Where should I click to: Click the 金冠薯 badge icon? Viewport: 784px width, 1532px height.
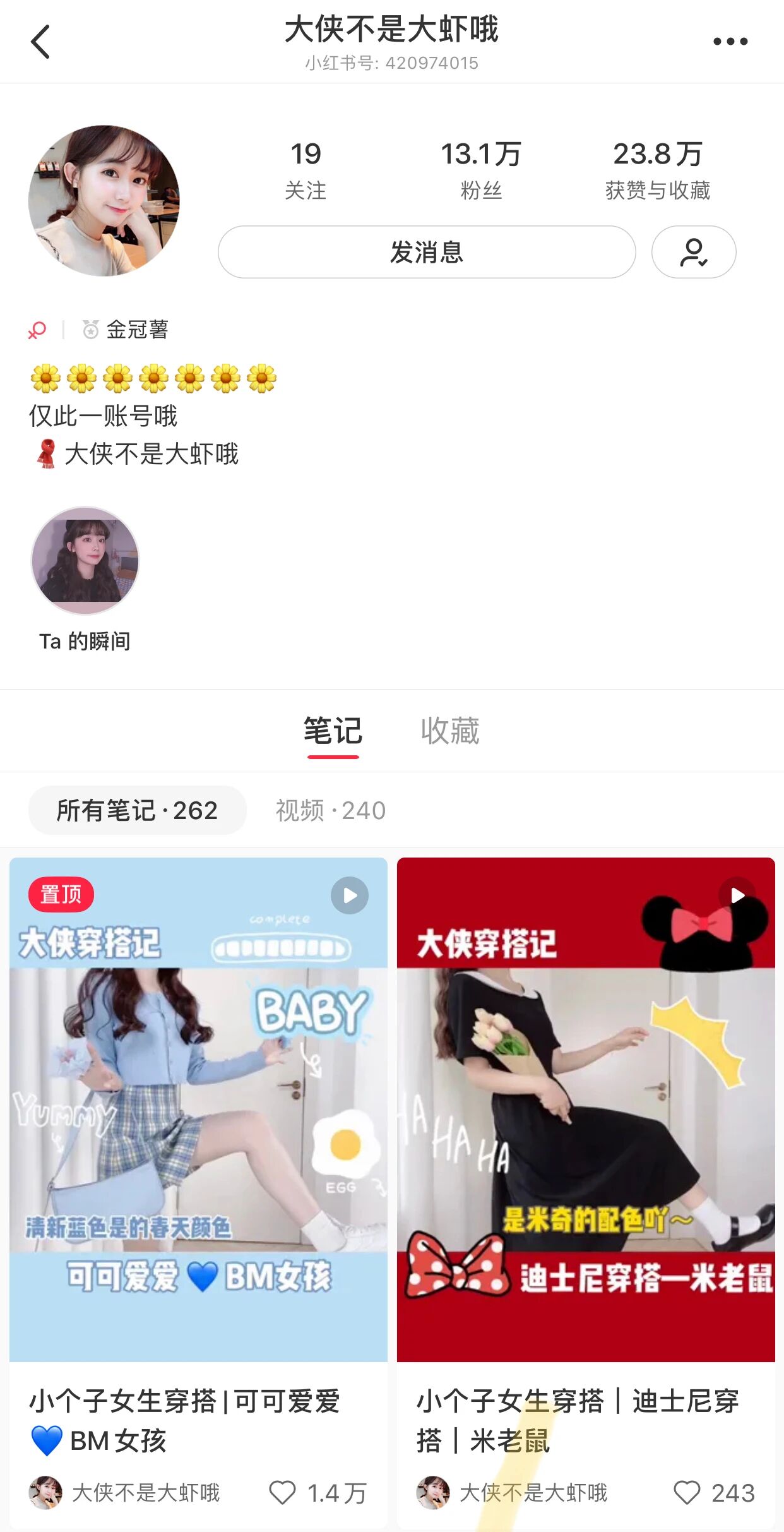pos(90,328)
